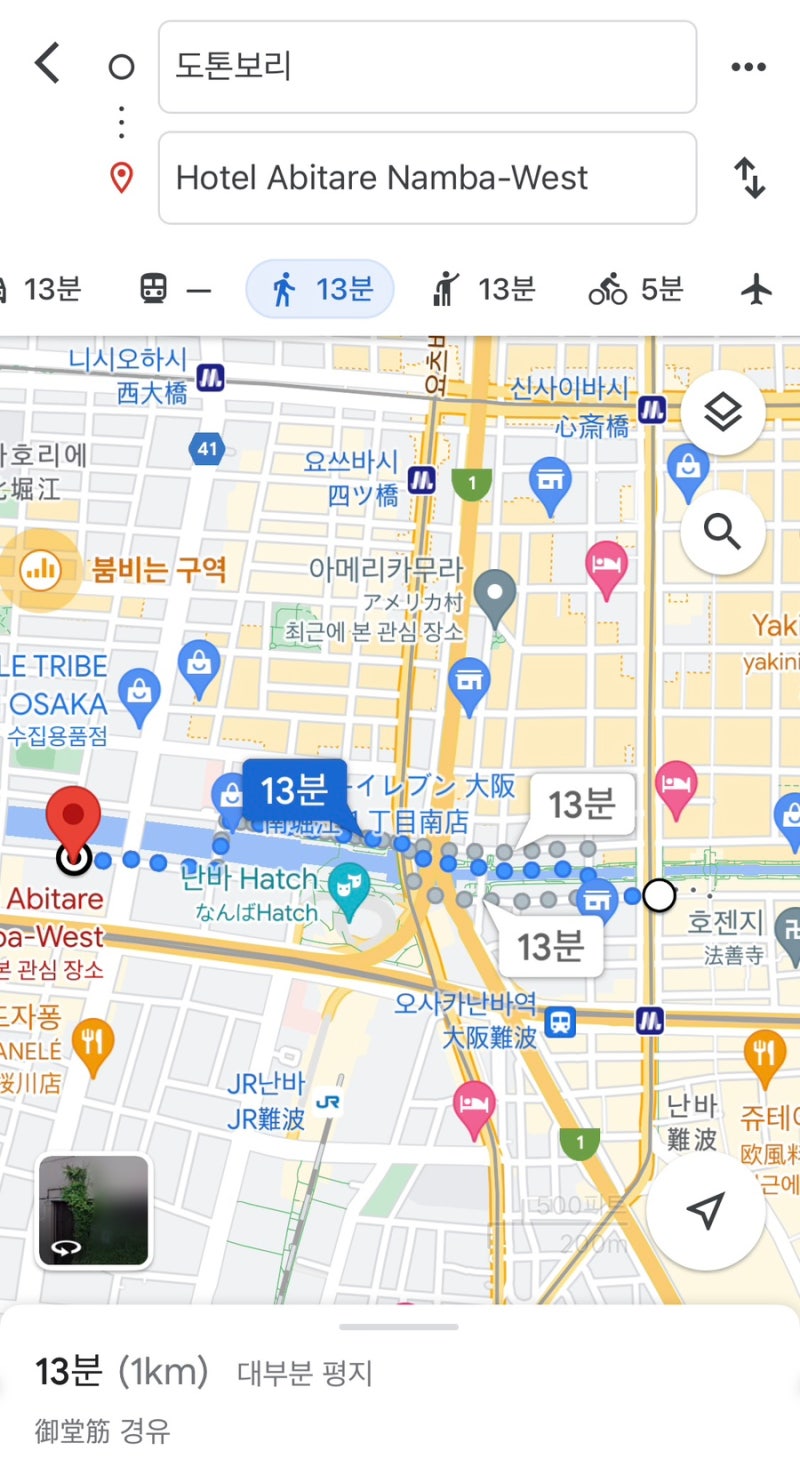Viewport: 800px width, 1459px height.
Task: Select the walking 13분 tab
Action: [320, 289]
